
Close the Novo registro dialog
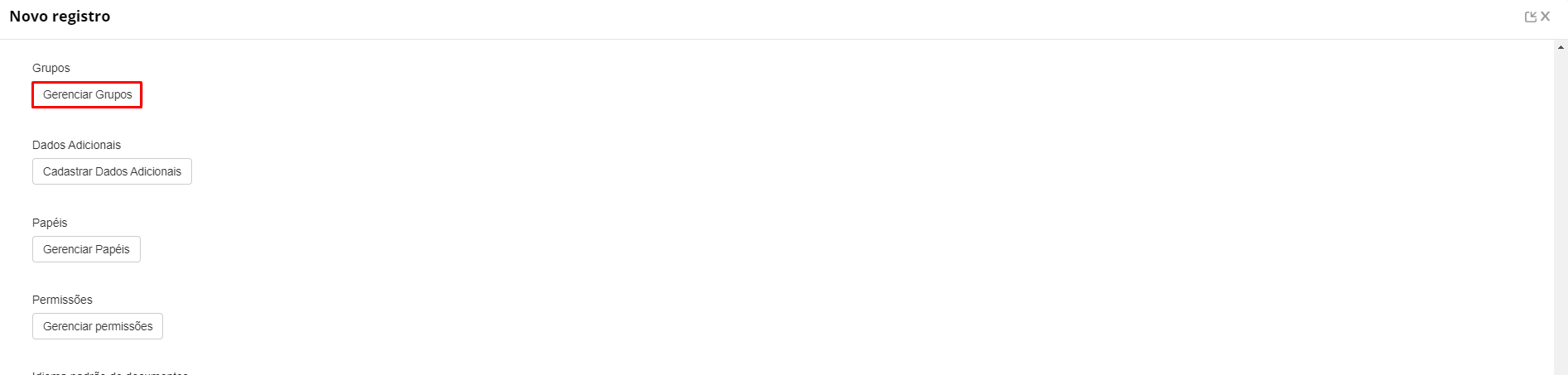tap(1545, 17)
